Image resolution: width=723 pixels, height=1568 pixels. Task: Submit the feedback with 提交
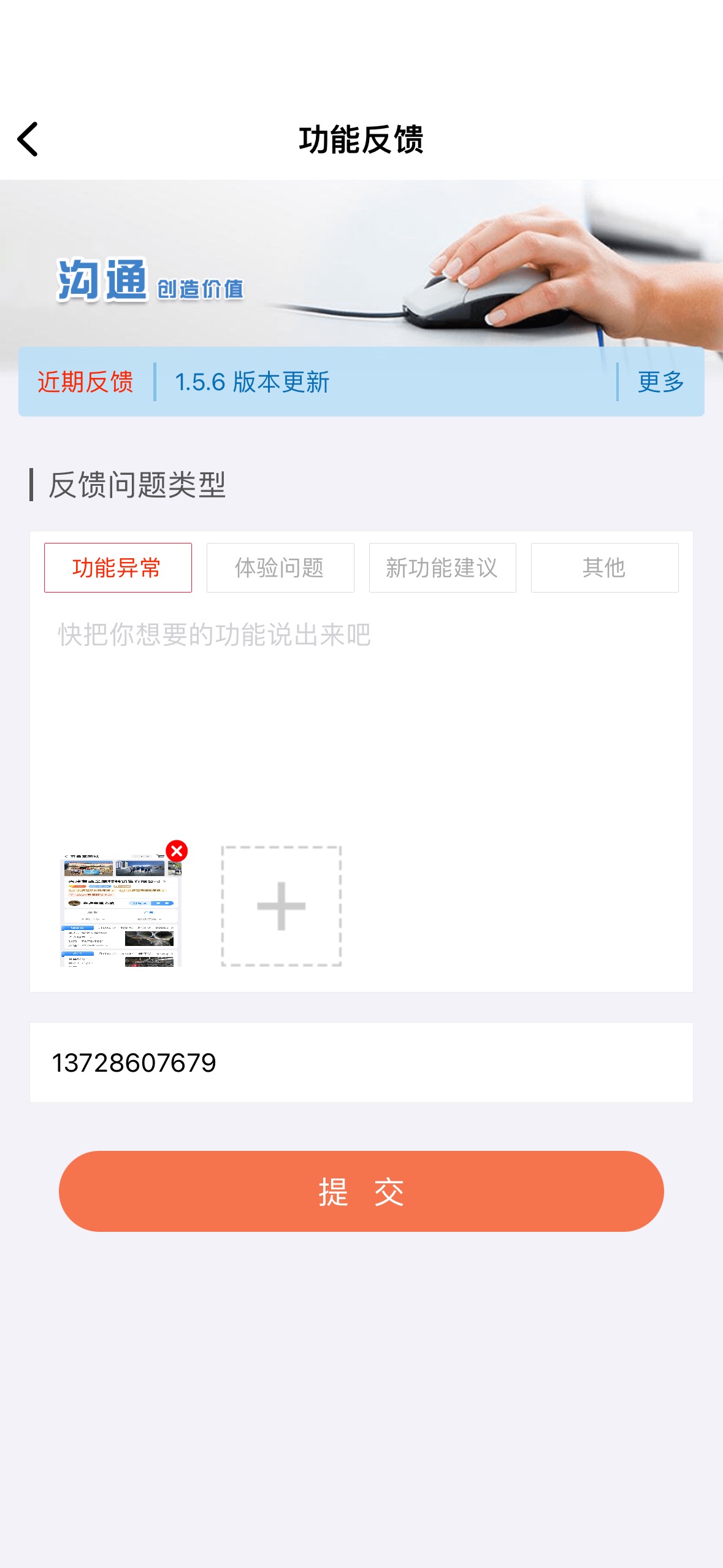click(x=361, y=1191)
